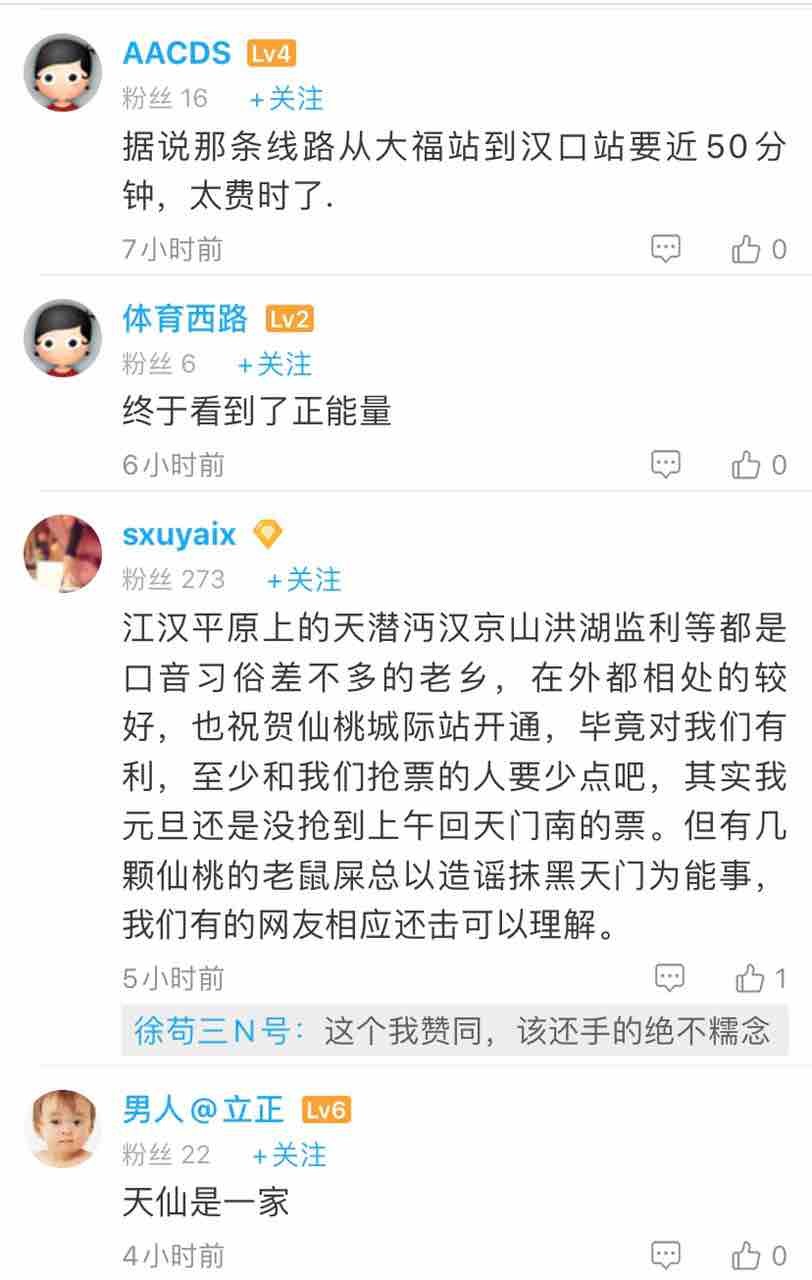The width and height of the screenshot is (812, 1280).
Task: Reply to 体育西路's comment
Action: pyautogui.click(x=666, y=465)
